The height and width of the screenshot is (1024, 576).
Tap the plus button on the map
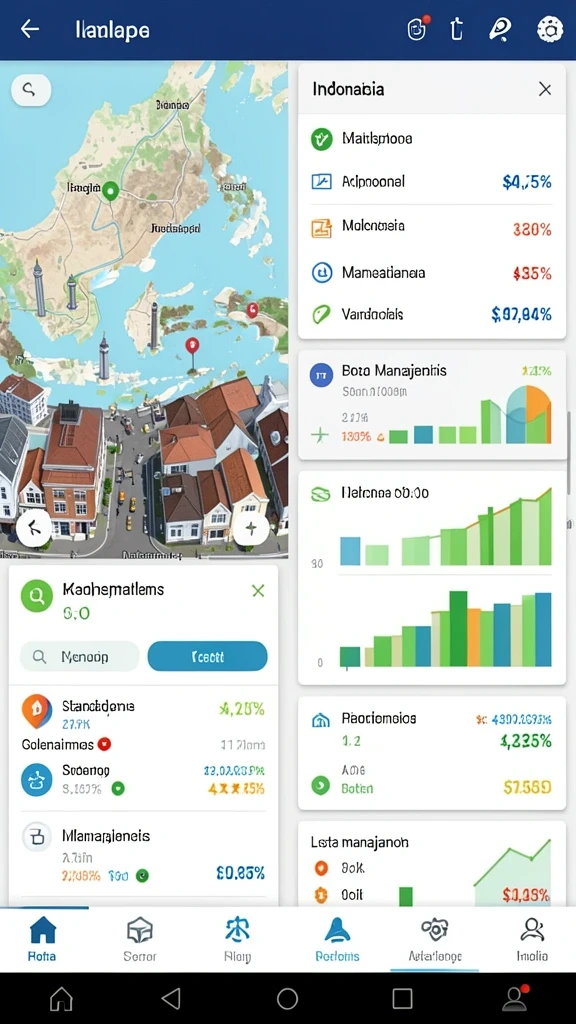tap(251, 528)
